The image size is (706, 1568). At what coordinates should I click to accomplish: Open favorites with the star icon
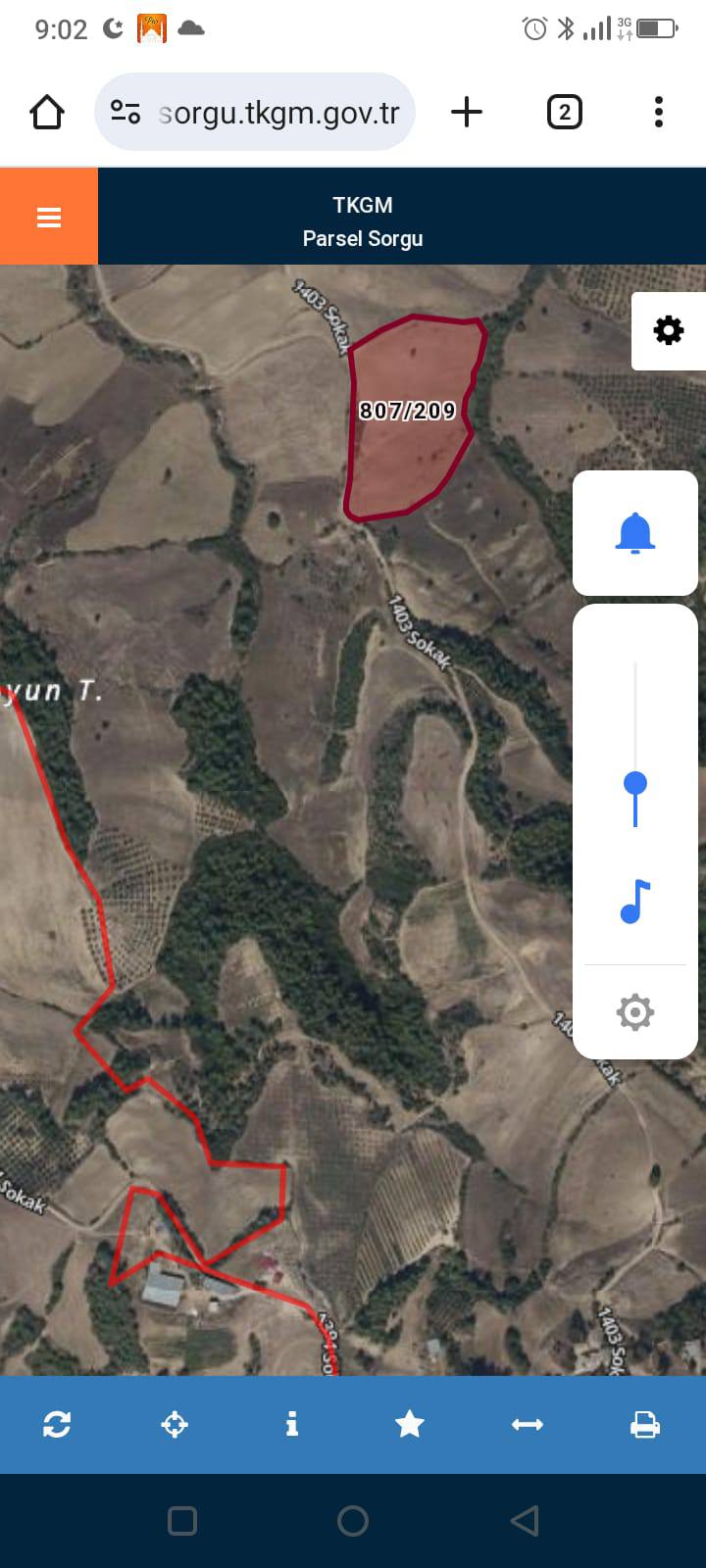(x=409, y=1424)
